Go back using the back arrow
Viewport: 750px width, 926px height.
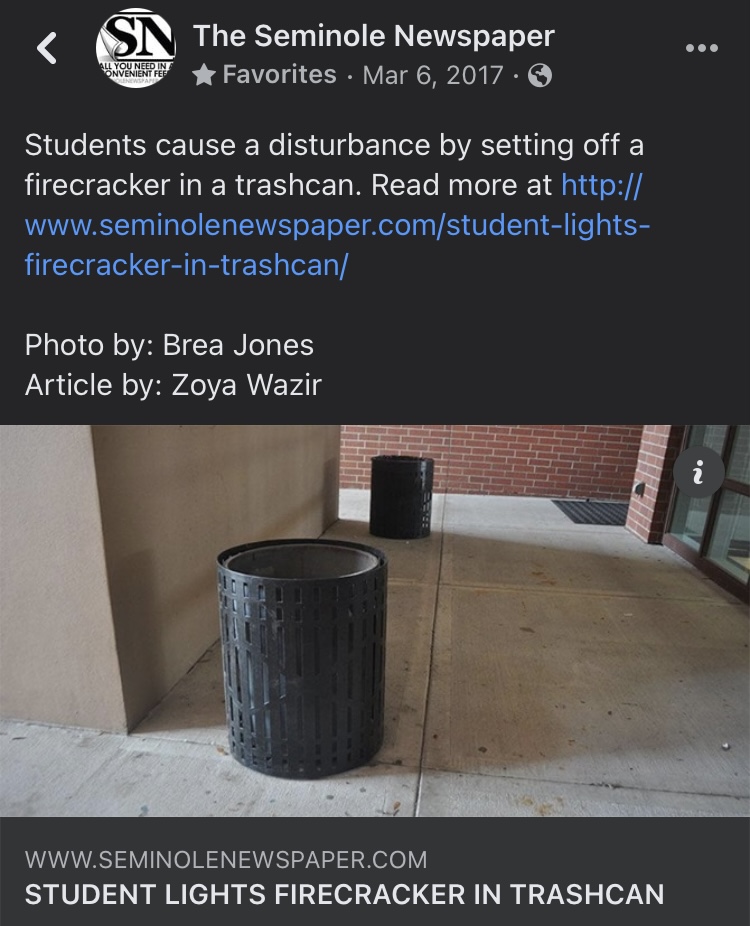47,48
